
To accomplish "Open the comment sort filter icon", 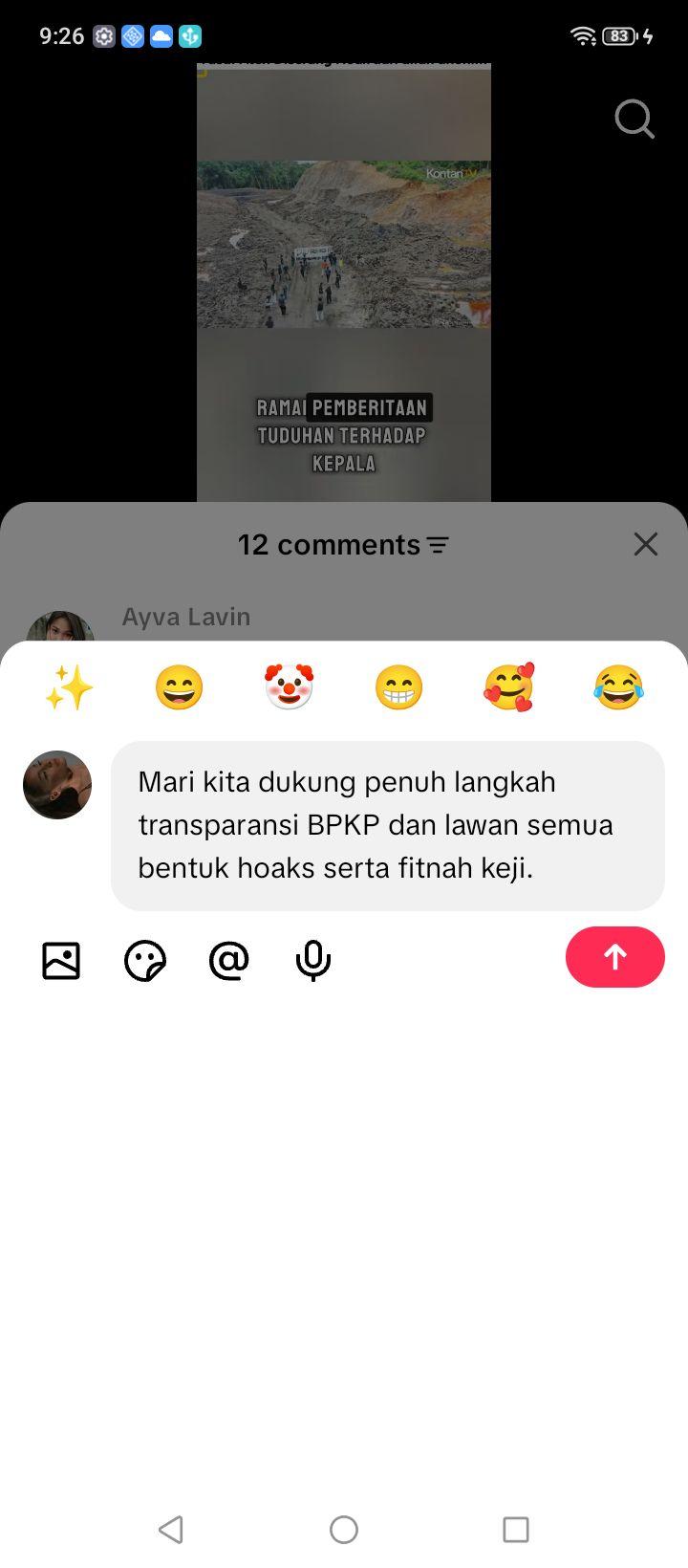I will tap(438, 545).
